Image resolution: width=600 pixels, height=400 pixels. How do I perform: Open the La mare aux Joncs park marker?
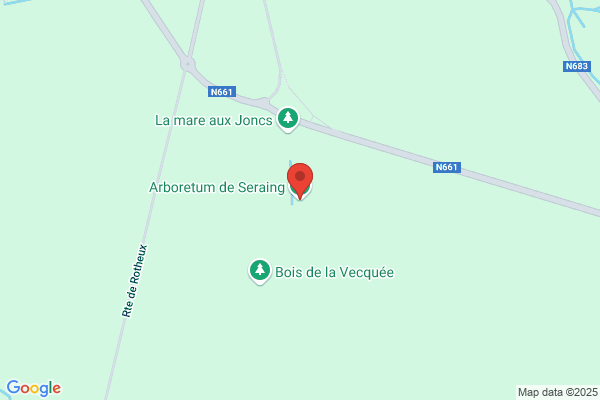[288, 119]
